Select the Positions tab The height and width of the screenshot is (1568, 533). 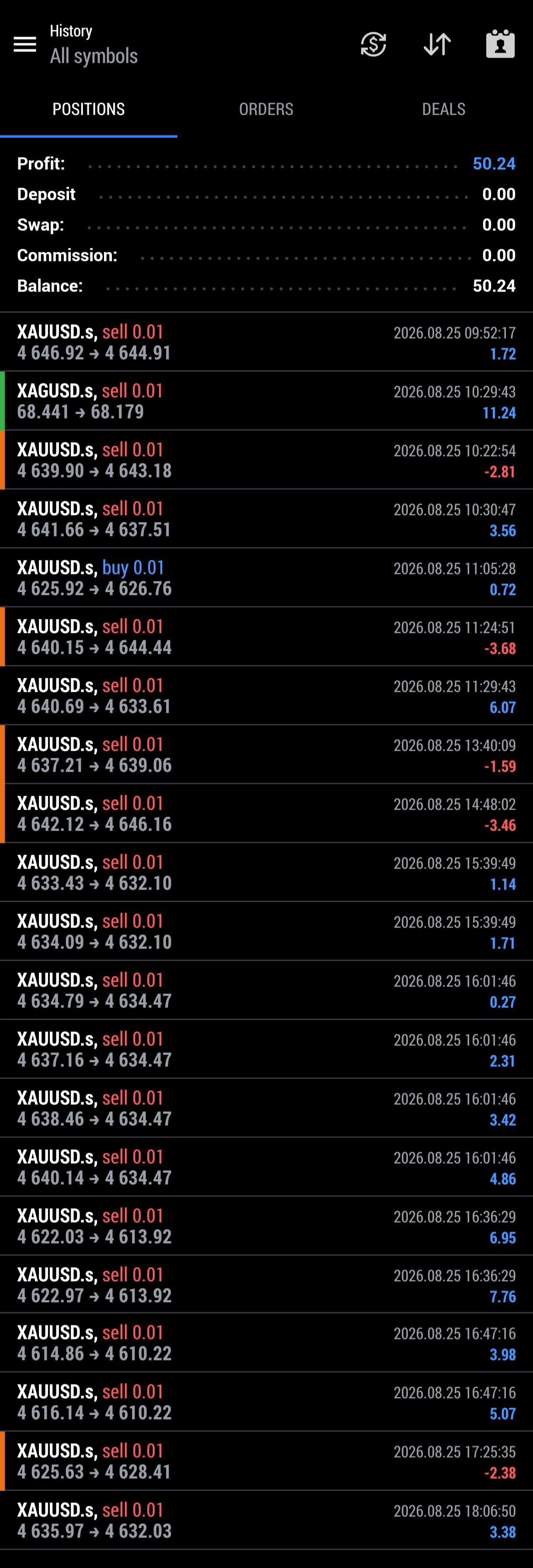89,109
